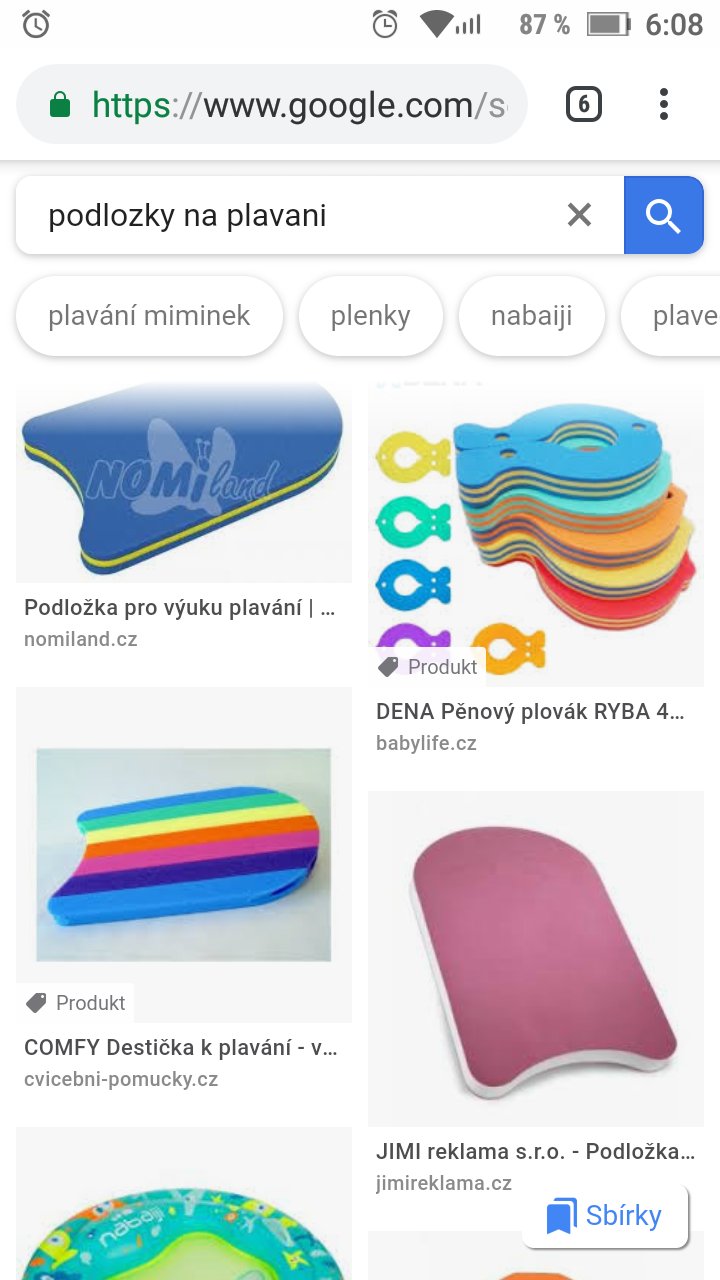The width and height of the screenshot is (720, 1280).
Task: Clear the search query text
Action: click(x=579, y=215)
